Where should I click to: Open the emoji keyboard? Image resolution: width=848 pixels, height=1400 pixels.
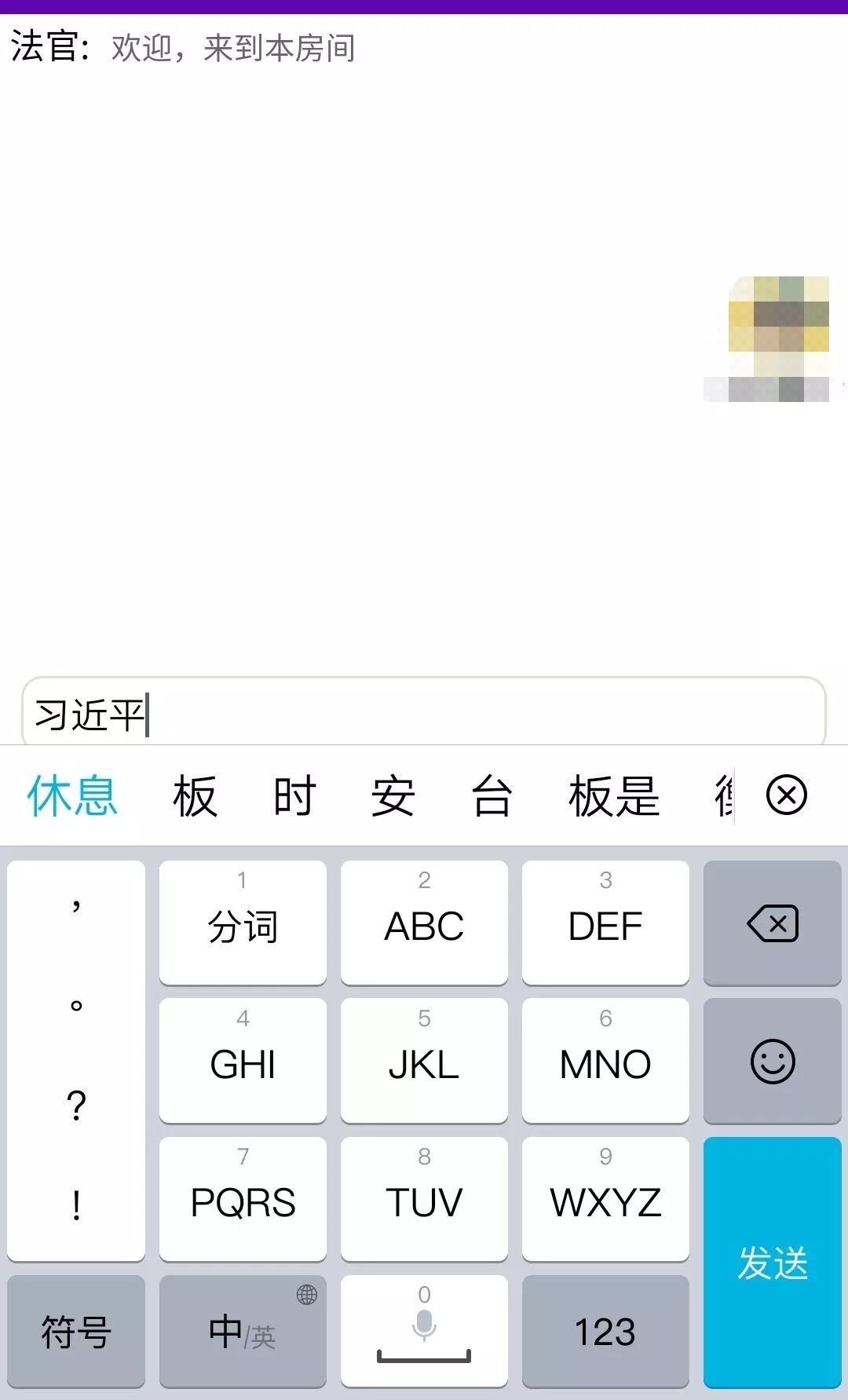[773, 1061]
